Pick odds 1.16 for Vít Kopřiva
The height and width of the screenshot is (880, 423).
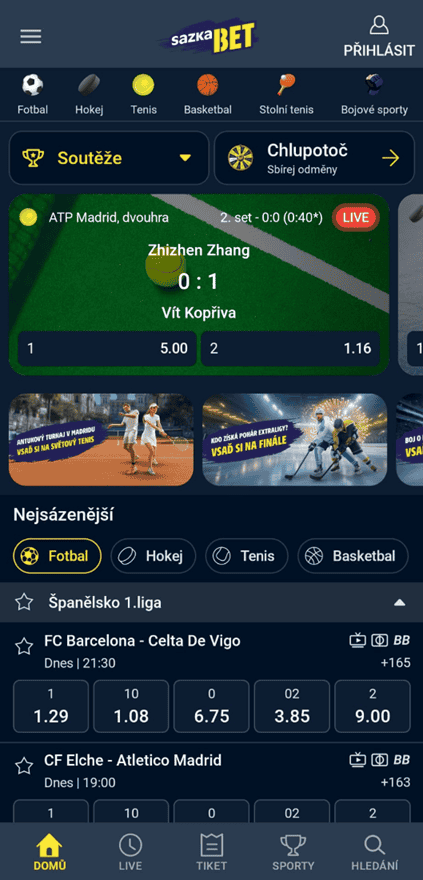(290, 349)
